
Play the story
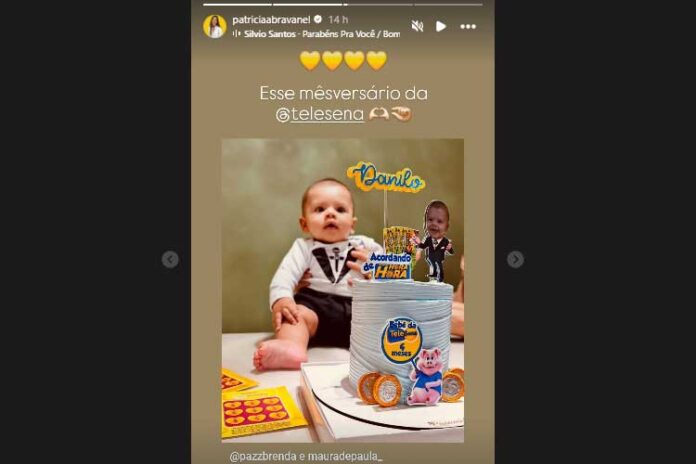pyautogui.click(x=441, y=26)
